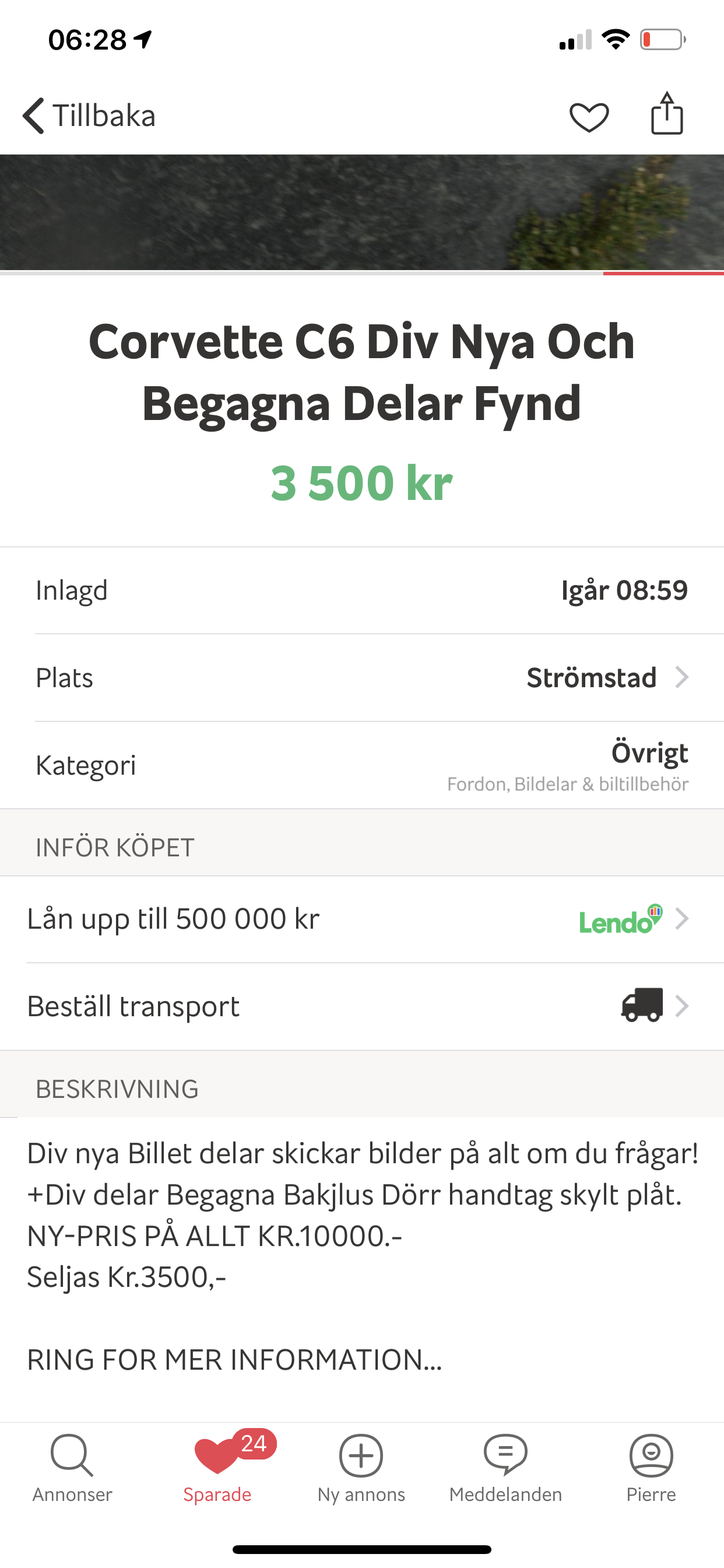Viewport: 724px width, 1568px height.
Task: Open the Strömstad location row
Action: click(362, 677)
